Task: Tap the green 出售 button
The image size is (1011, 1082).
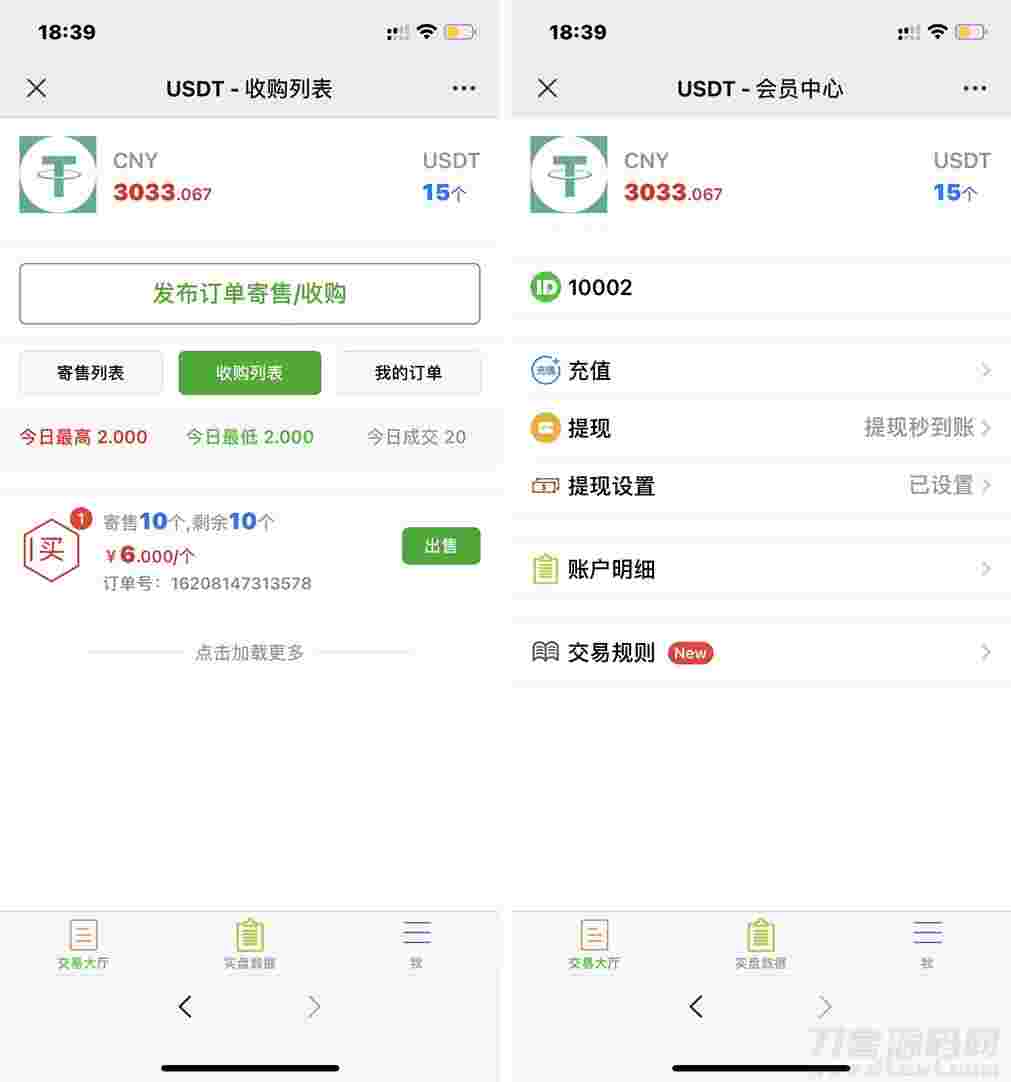Action: [441, 546]
